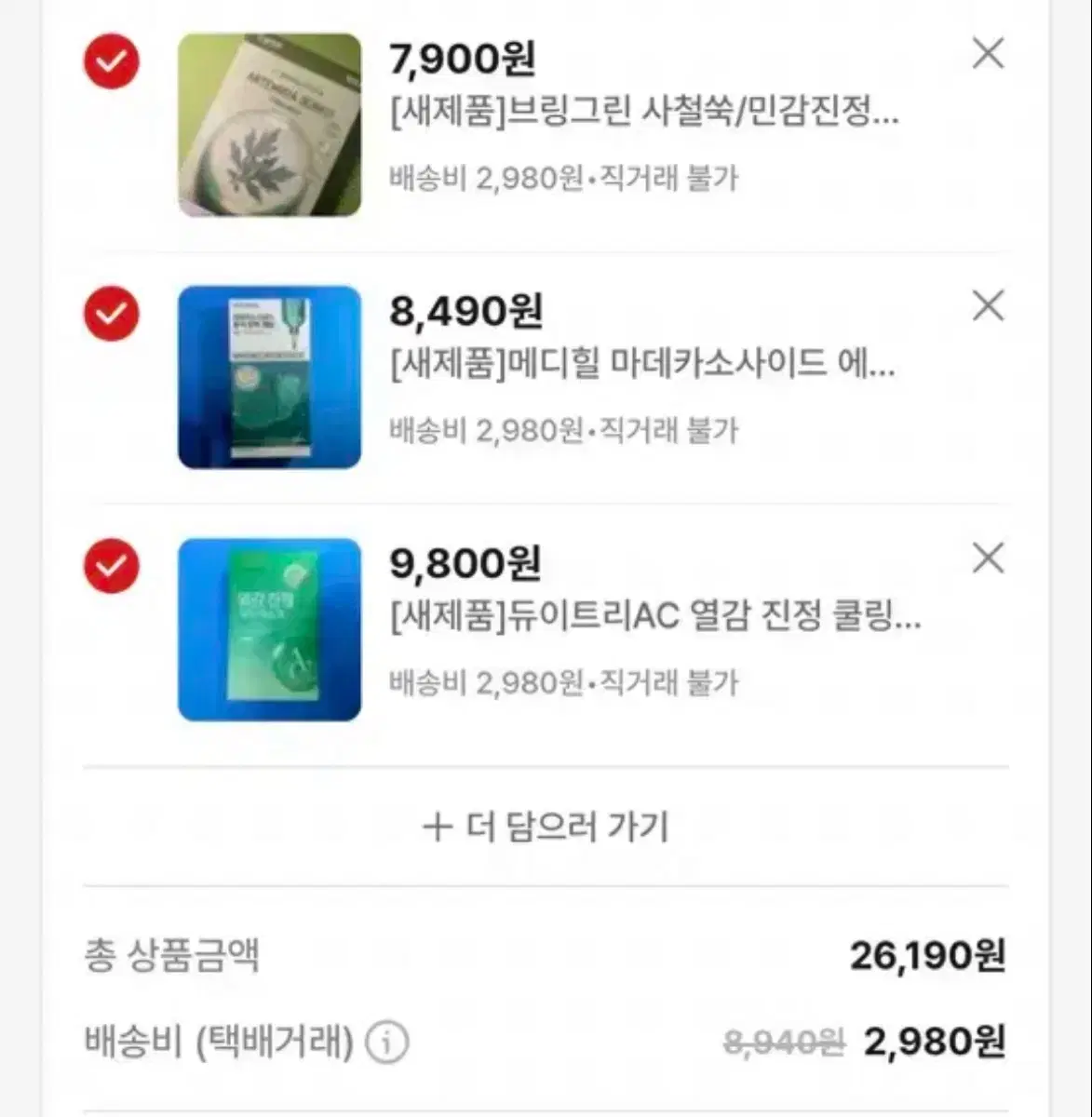This screenshot has height=1117, width=1092.
Task: Remove the 8,490원 메디힐 item via X icon
Action: (x=988, y=307)
